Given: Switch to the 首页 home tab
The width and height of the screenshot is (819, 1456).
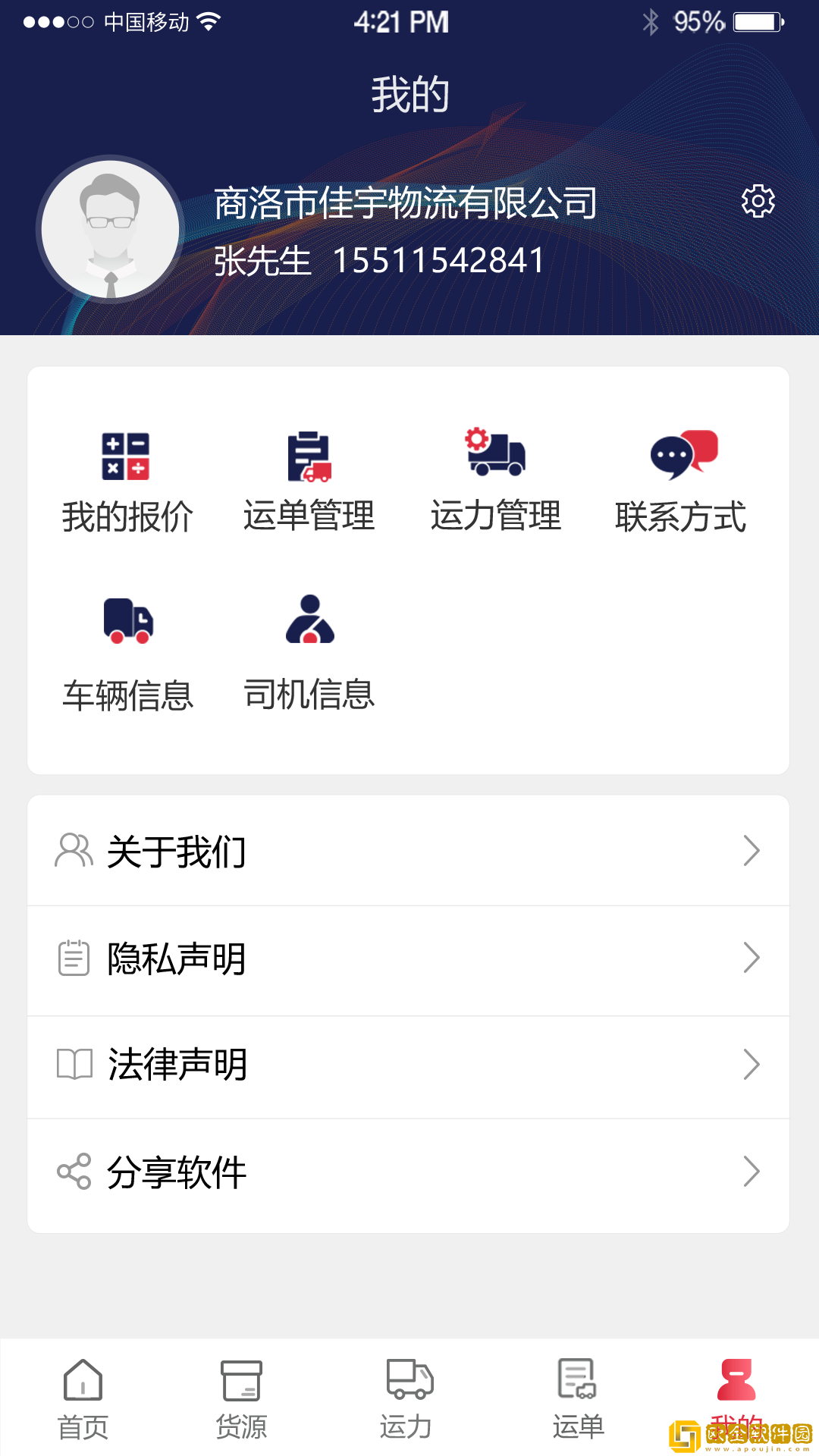Looking at the screenshot, I should click(83, 1398).
